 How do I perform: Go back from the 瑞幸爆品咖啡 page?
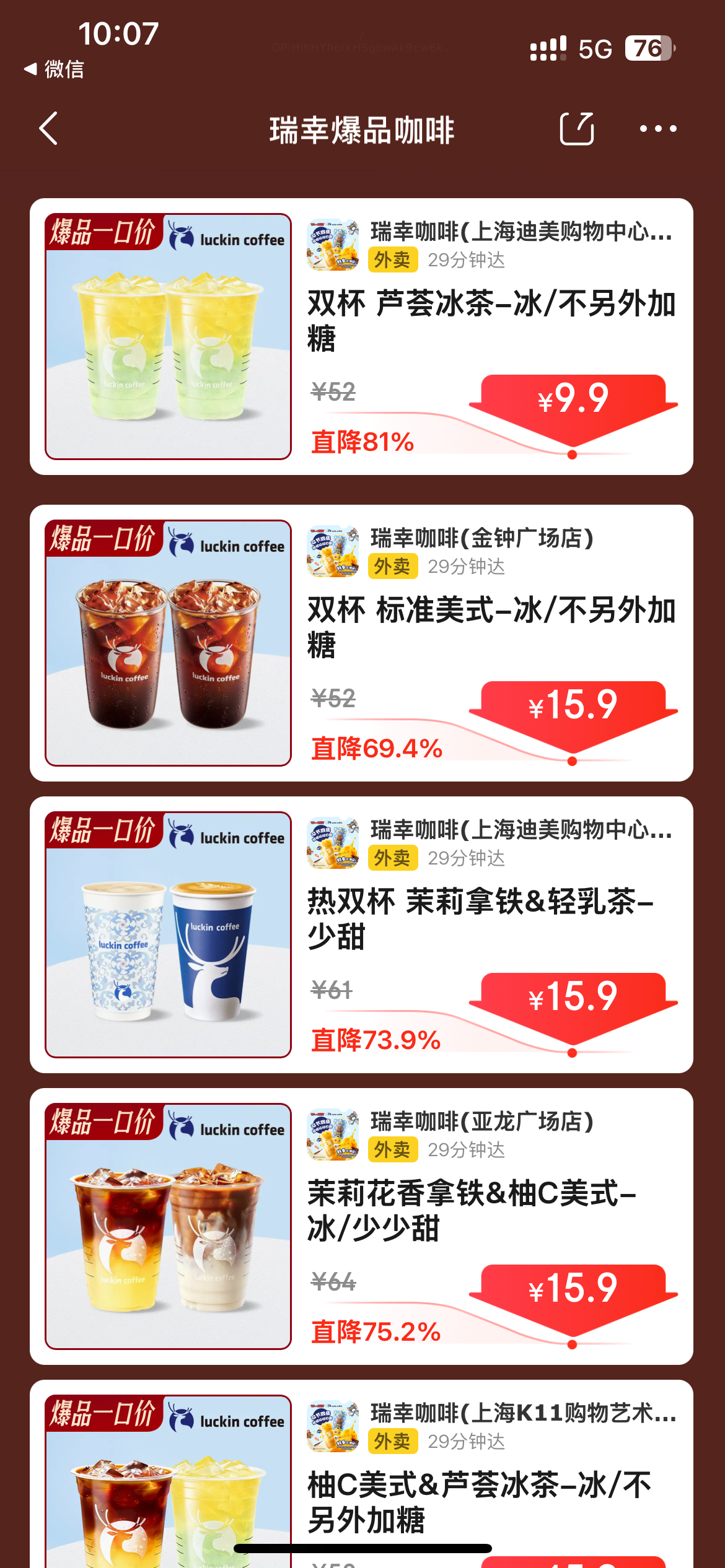click(x=48, y=129)
